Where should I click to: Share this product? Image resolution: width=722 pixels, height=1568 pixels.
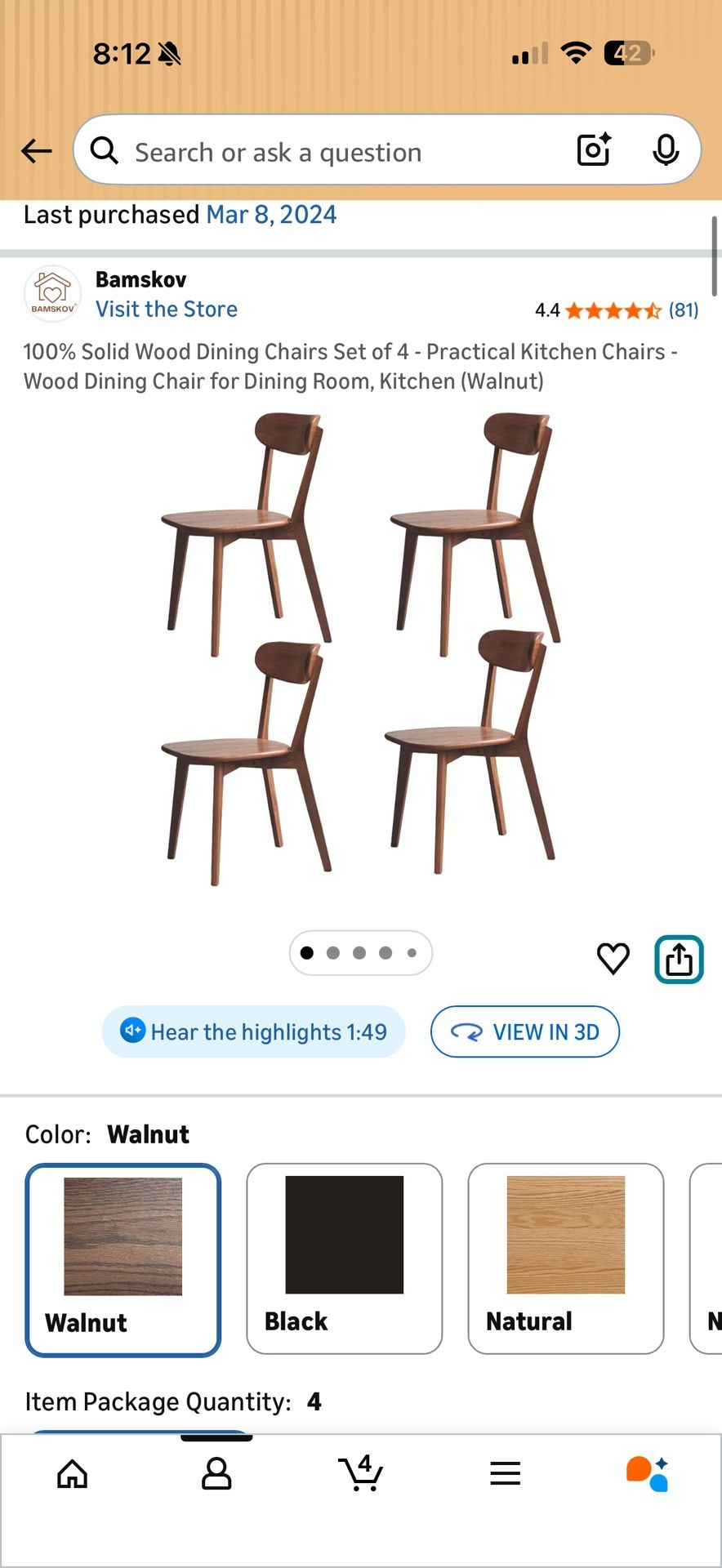click(679, 959)
